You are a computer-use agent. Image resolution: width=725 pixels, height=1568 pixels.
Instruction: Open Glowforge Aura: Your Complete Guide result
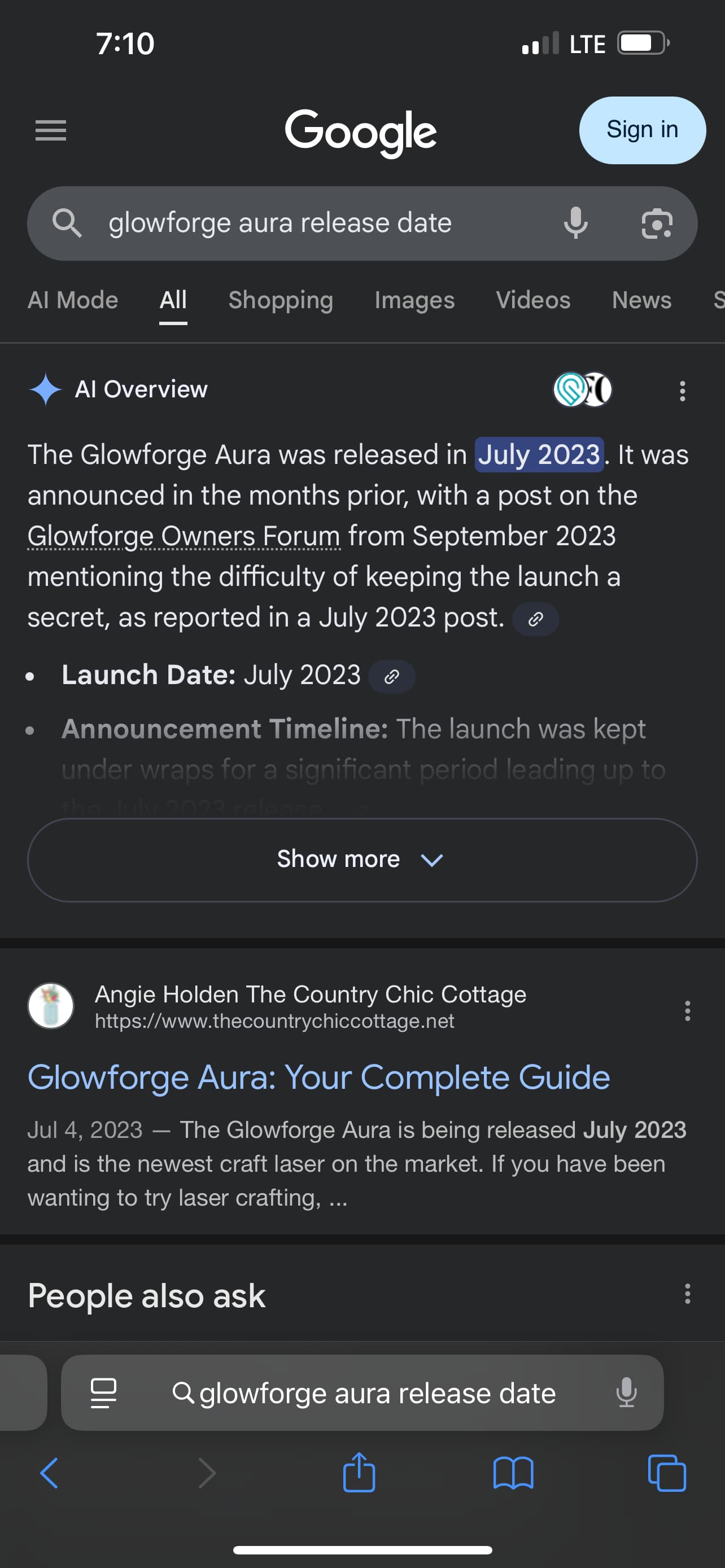point(318,1078)
